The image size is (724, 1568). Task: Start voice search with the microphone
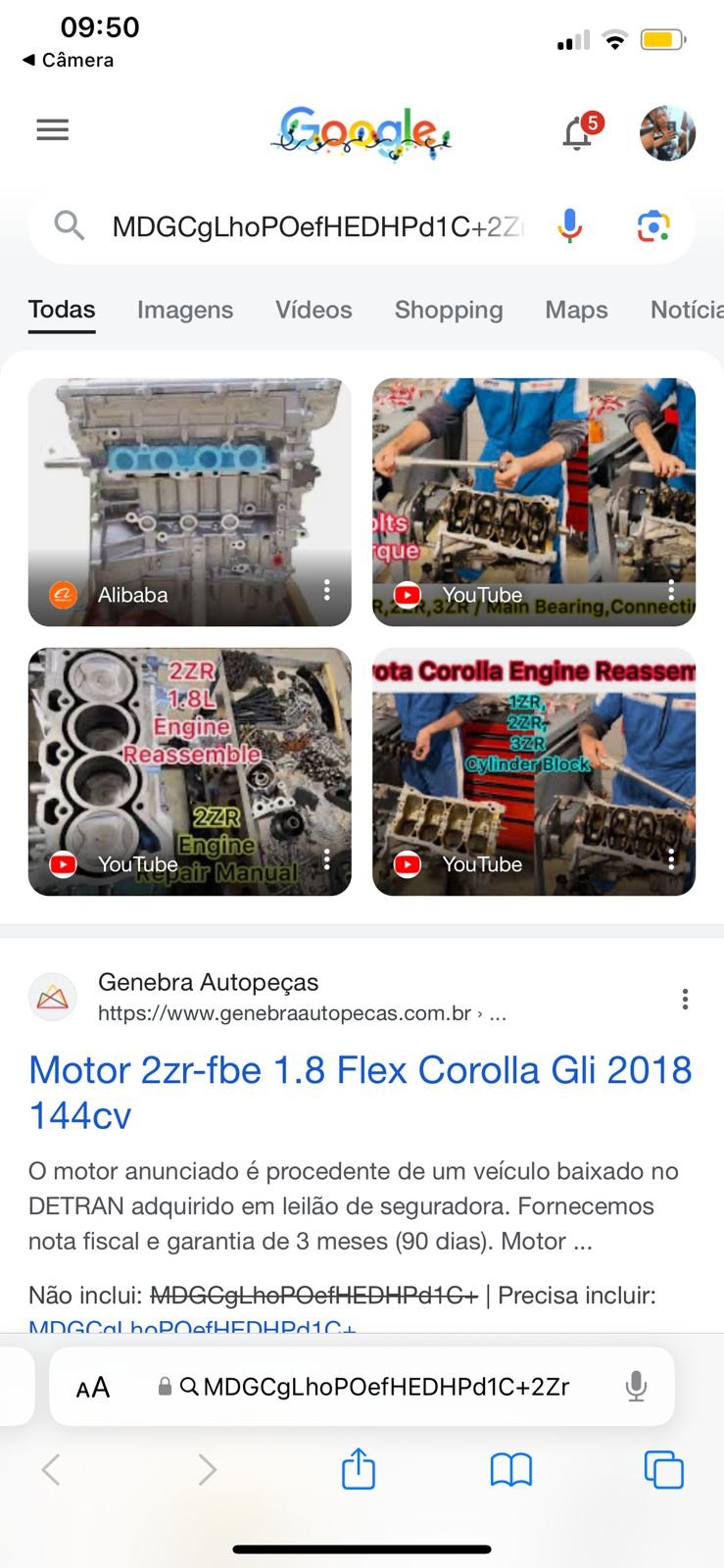569,226
